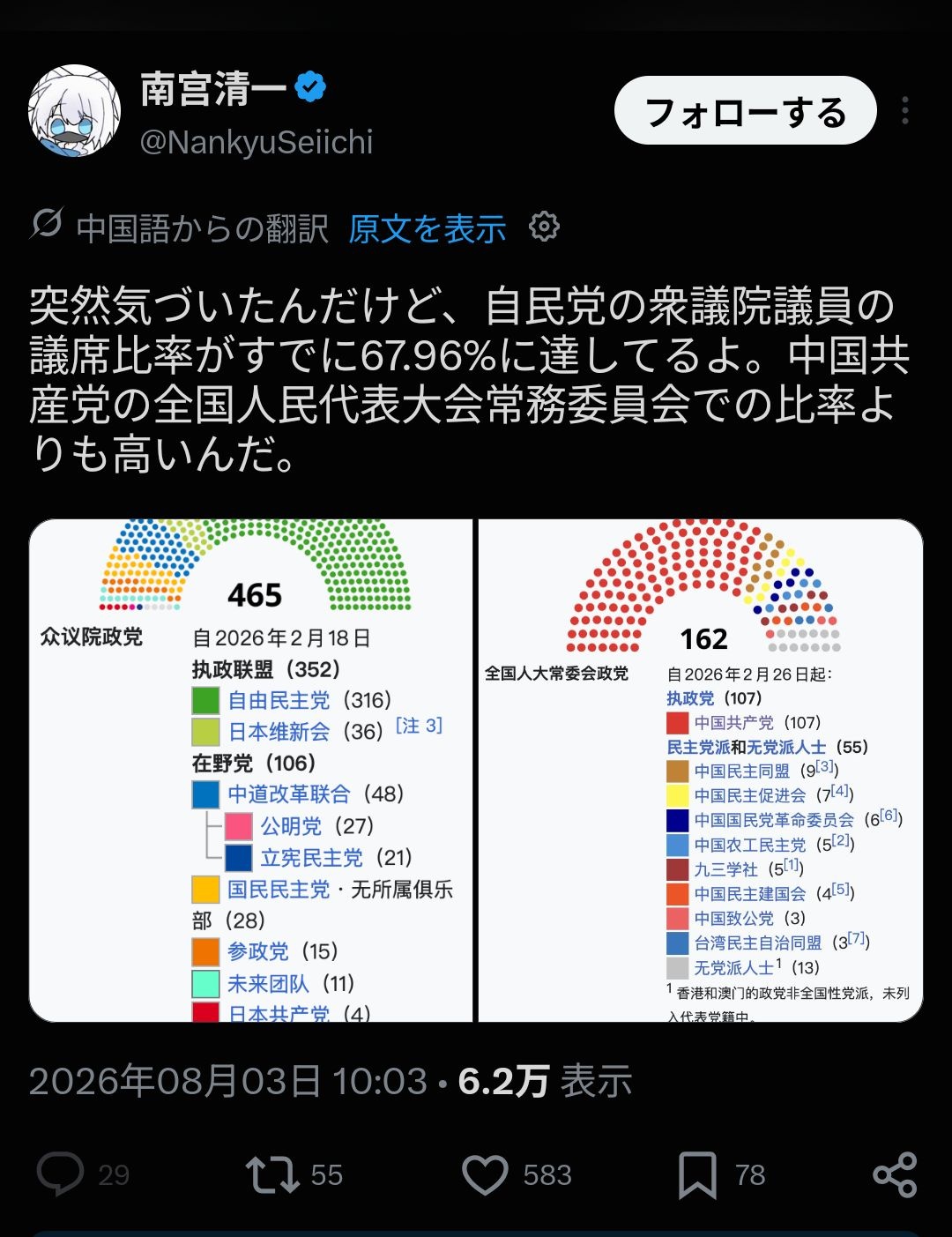952x1237 pixels.
Task: Open the right image with 162 seats chart
Action: click(x=701, y=771)
